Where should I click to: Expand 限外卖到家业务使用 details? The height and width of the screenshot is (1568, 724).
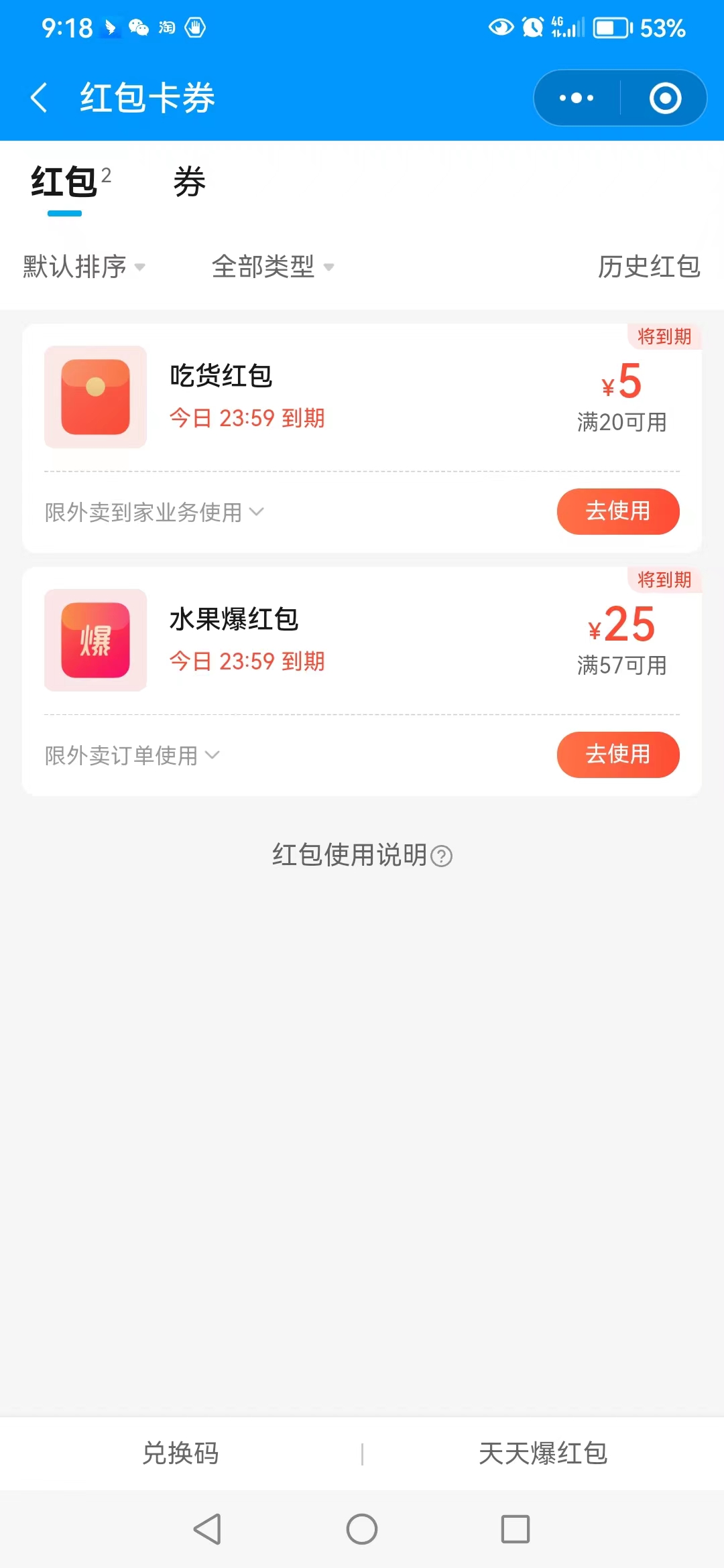pyautogui.click(x=154, y=512)
